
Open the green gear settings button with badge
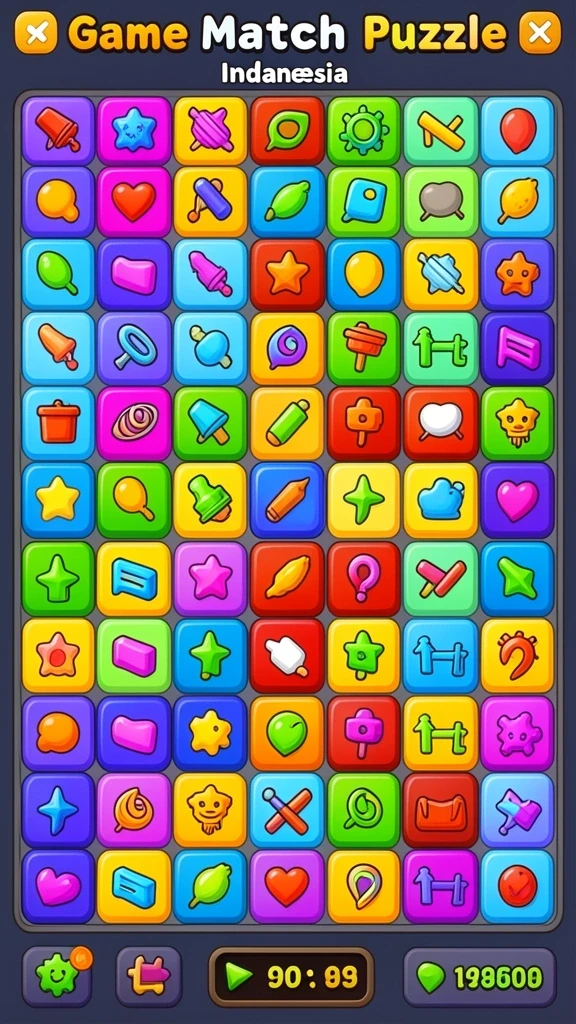pyautogui.click(x=57, y=976)
